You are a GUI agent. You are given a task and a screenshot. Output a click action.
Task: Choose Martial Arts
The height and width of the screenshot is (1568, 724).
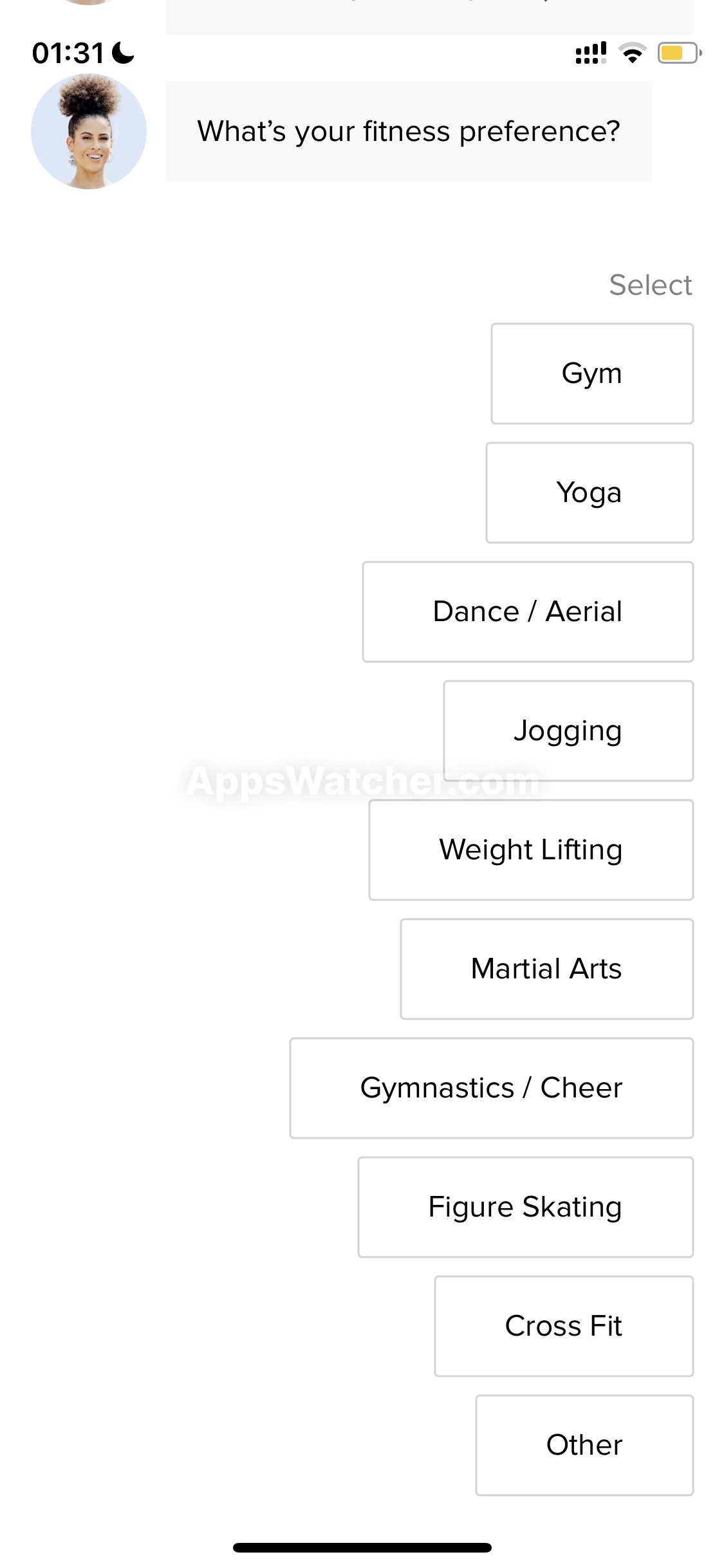[x=546, y=969]
